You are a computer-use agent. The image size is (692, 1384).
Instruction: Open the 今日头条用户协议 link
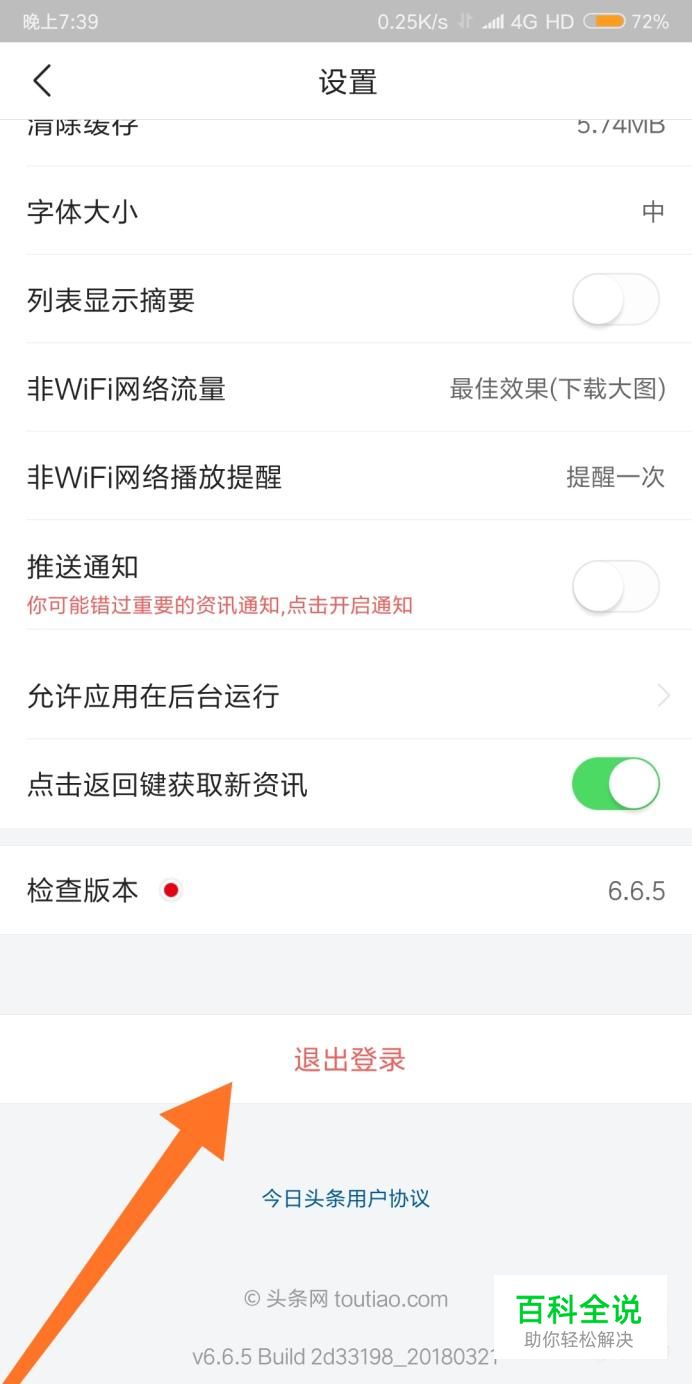346,1198
